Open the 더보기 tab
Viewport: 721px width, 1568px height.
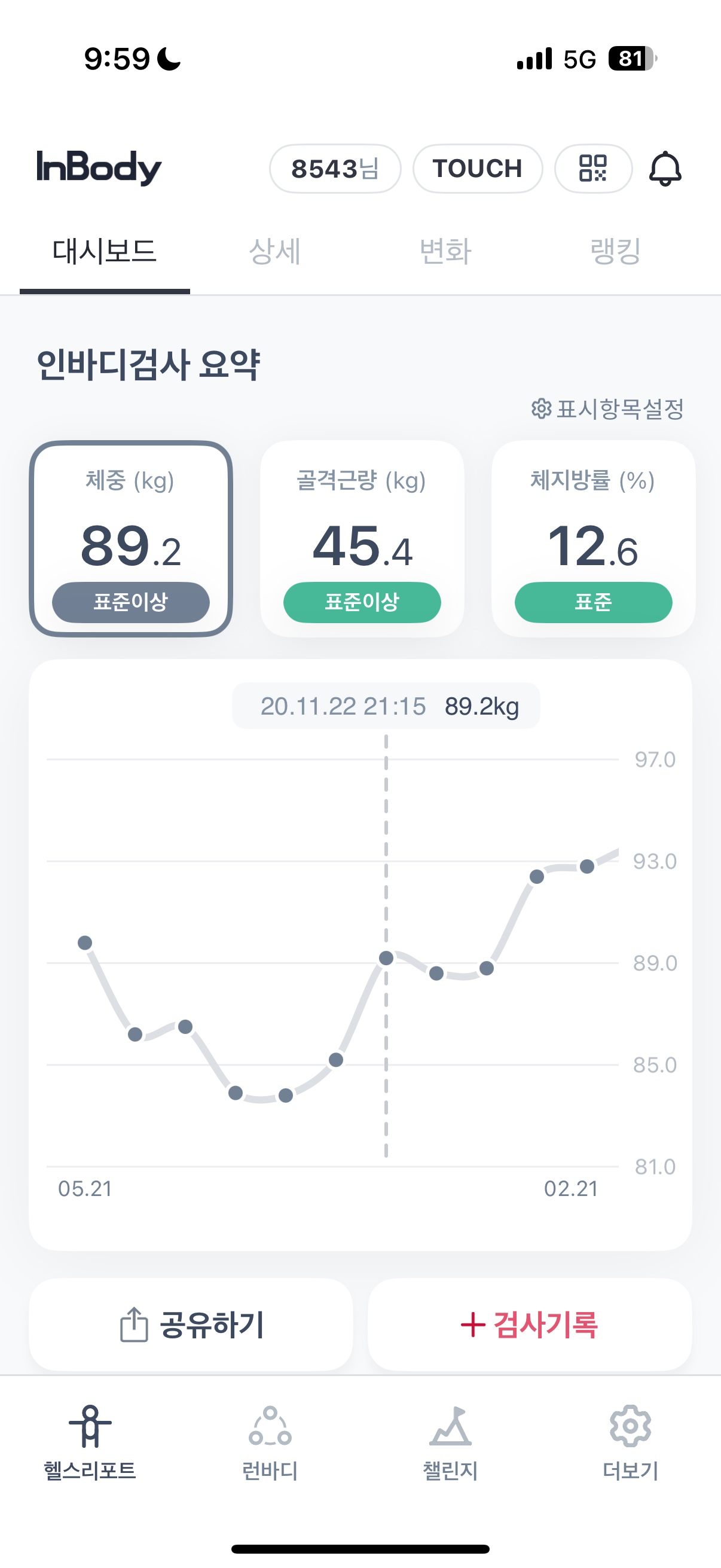click(x=630, y=1442)
